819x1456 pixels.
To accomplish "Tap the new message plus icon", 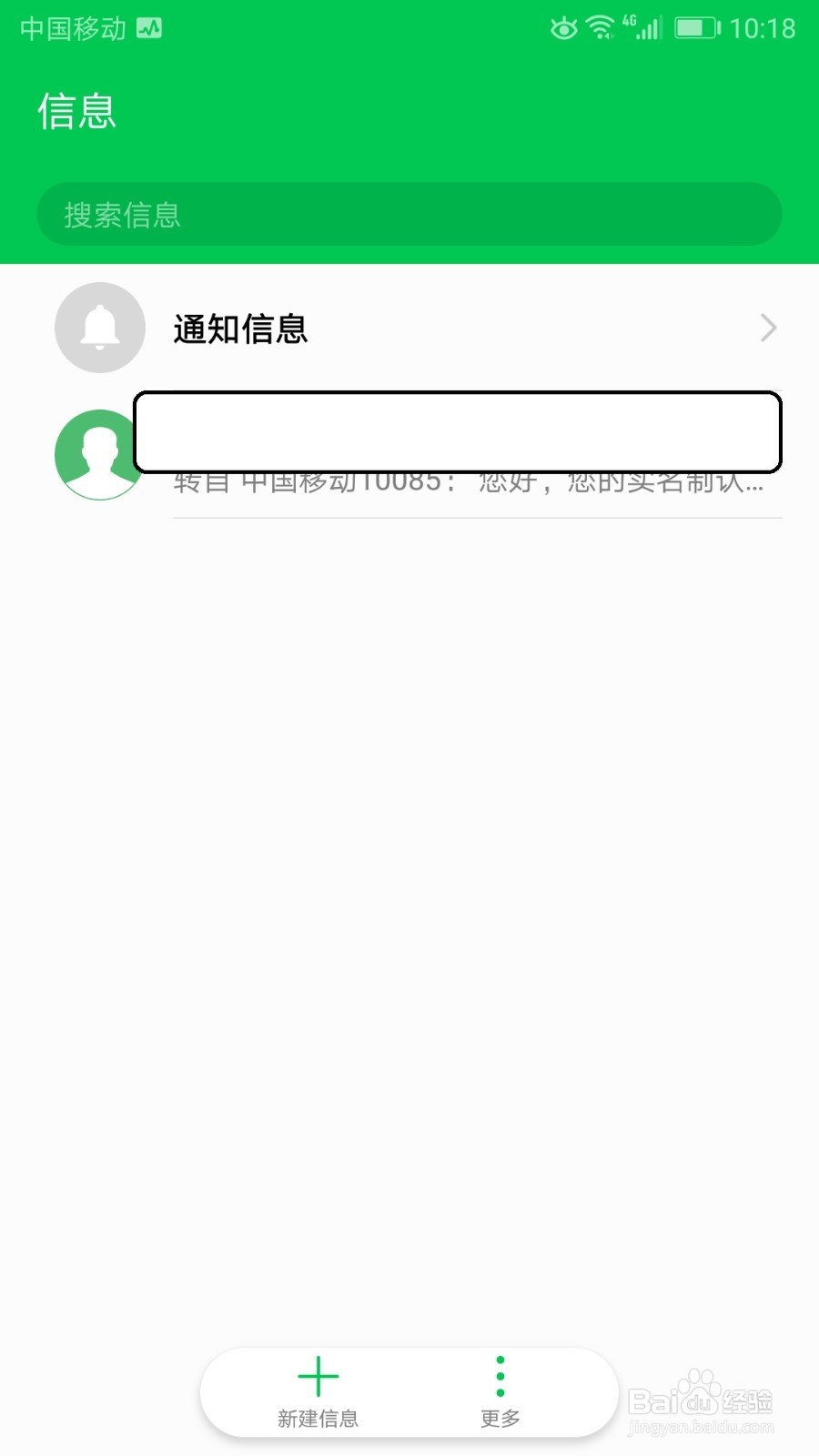I will 318,1377.
